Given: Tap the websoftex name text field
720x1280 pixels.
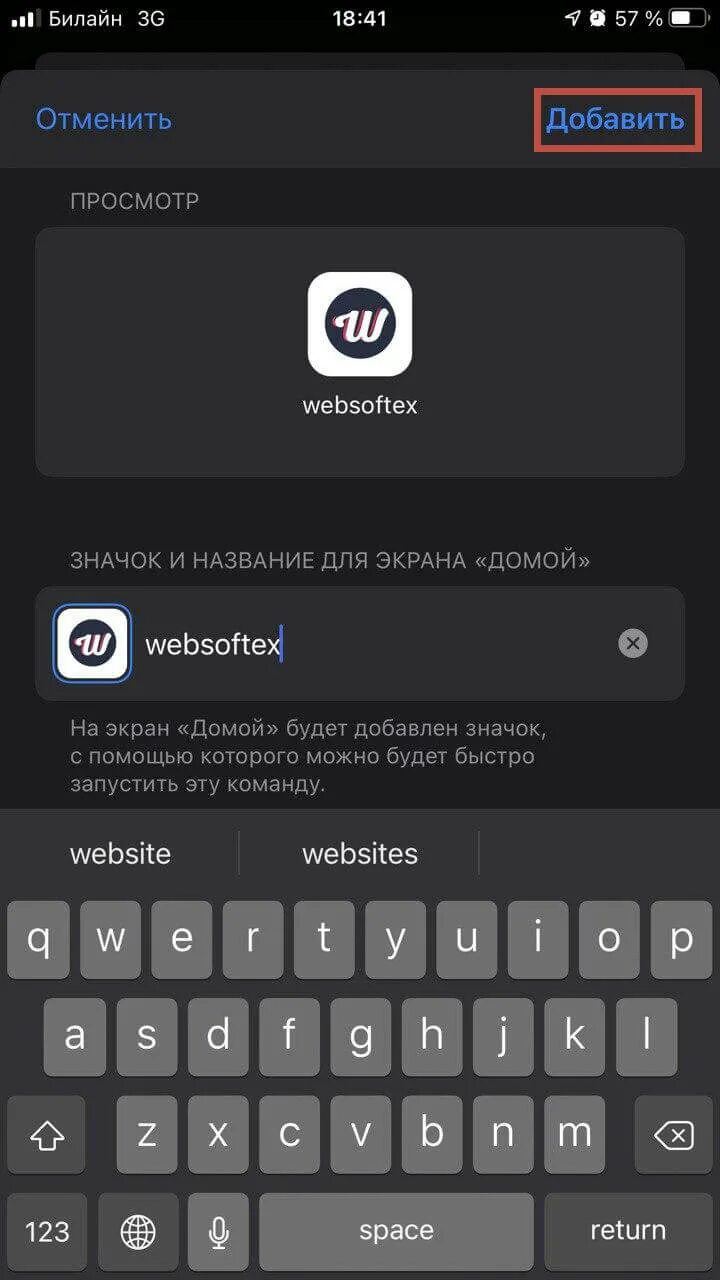Looking at the screenshot, I should (370, 644).
